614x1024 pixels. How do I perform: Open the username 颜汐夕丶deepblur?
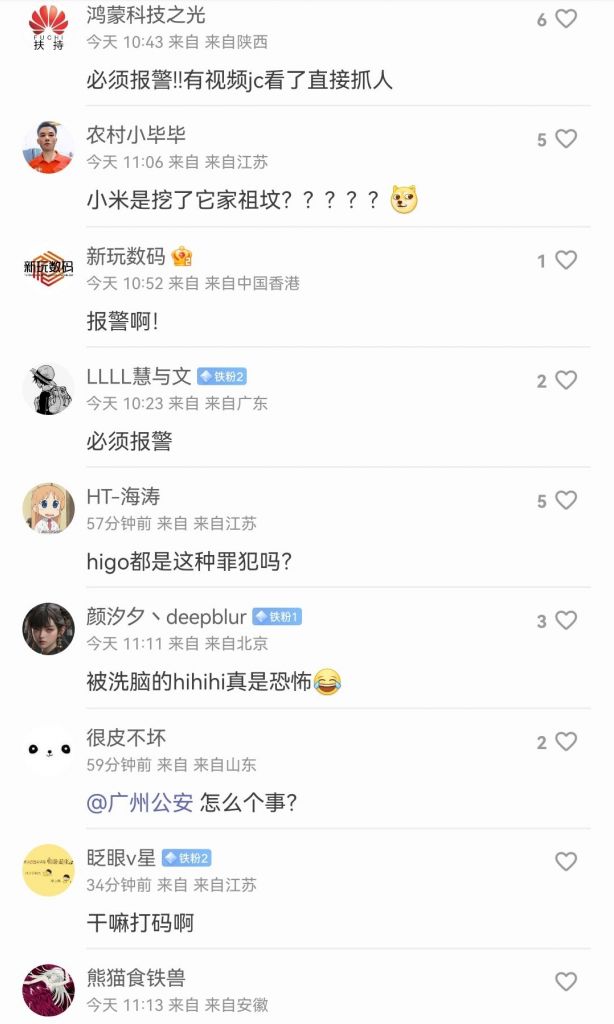[x=166, y=616]
